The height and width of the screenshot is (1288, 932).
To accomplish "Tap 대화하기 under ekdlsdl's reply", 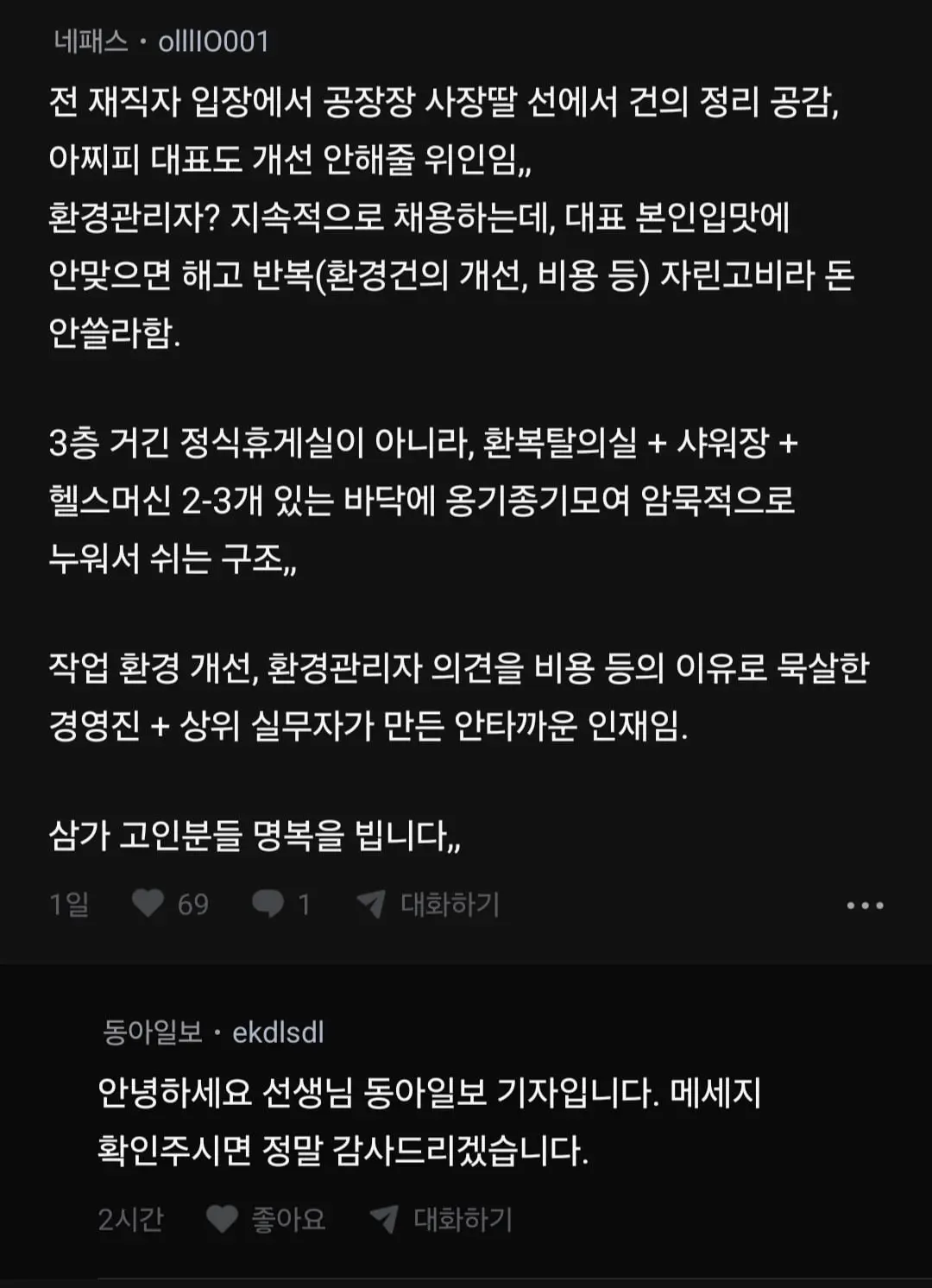I will pos(443,1219).
